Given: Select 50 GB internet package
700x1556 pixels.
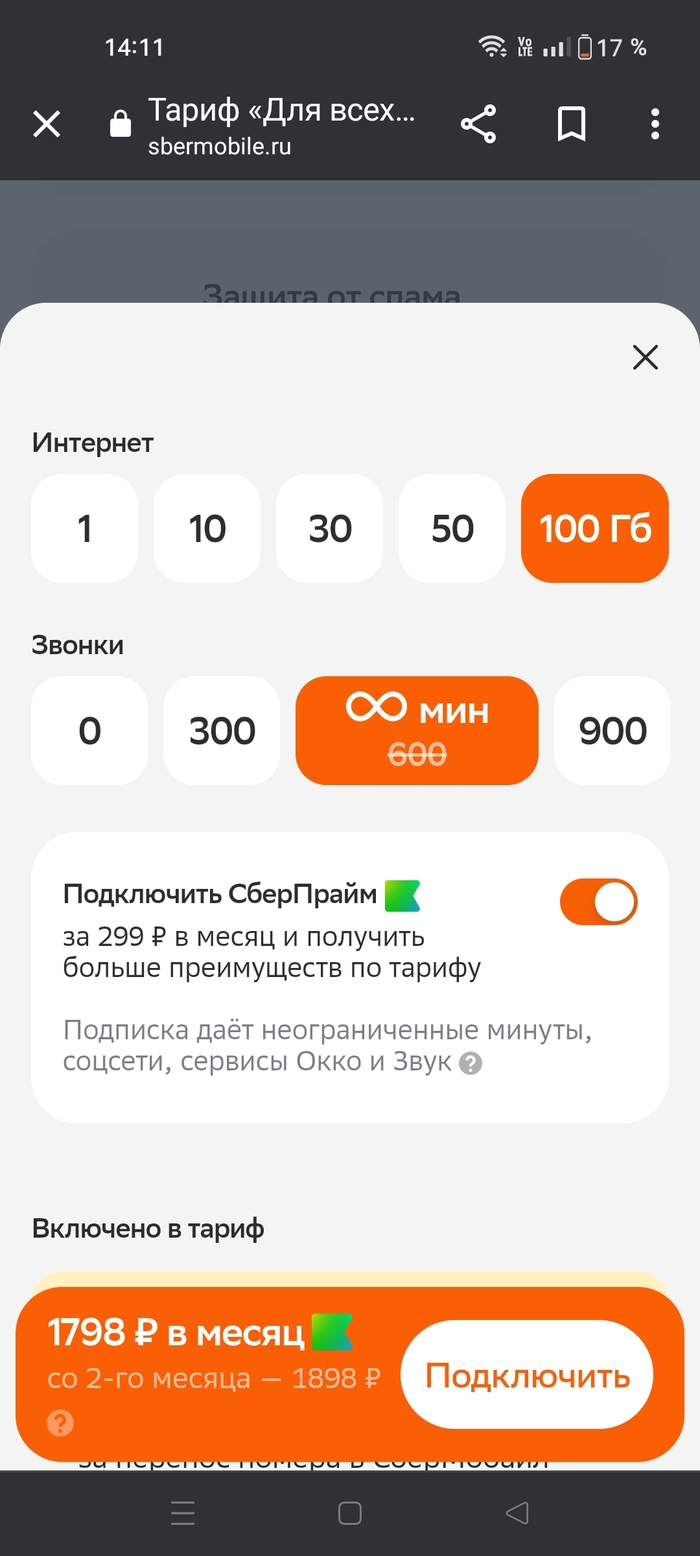Looking at the screenshot, I should 452,528.
